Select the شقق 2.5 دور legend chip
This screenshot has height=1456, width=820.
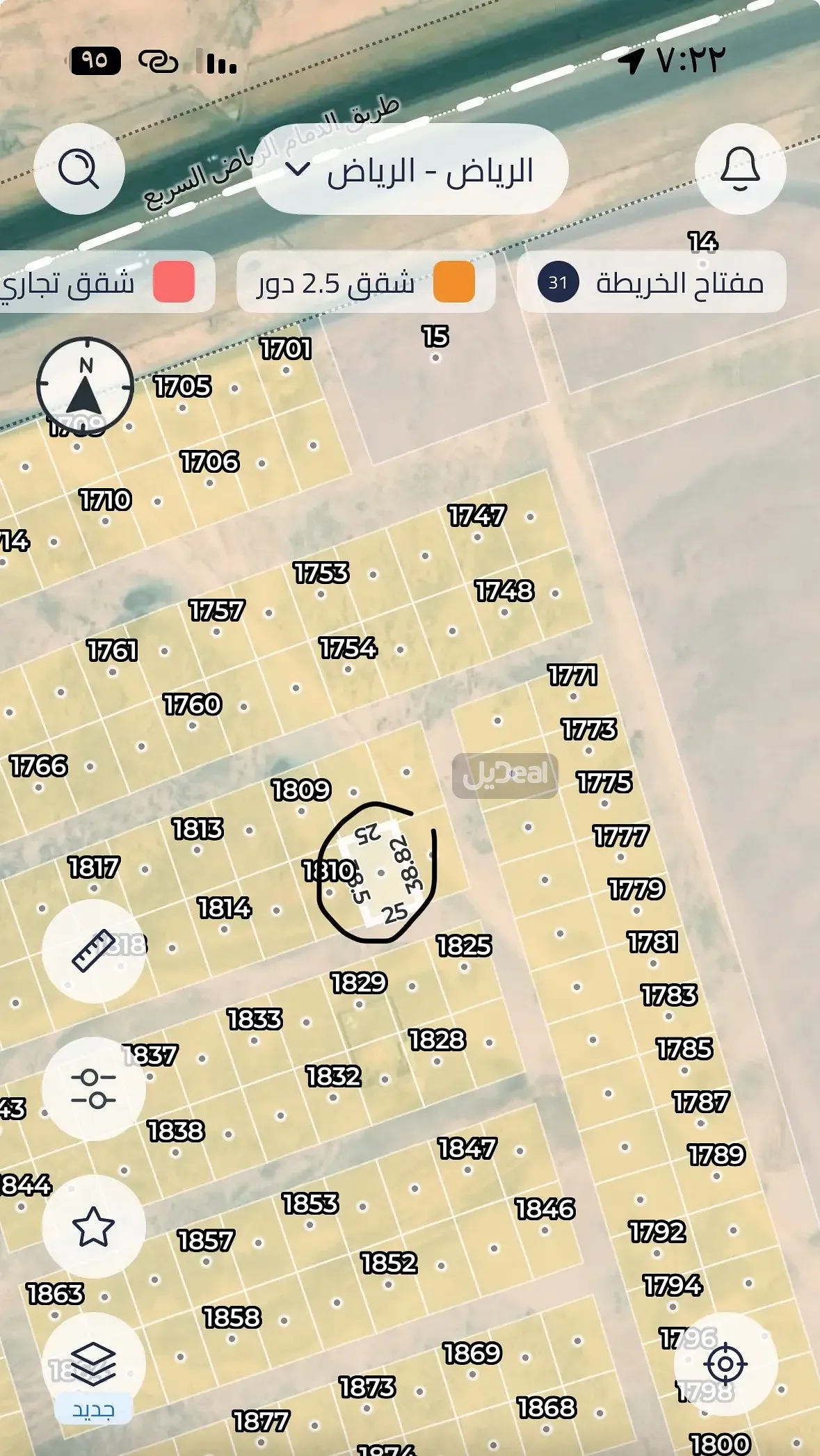click(366, 282)
